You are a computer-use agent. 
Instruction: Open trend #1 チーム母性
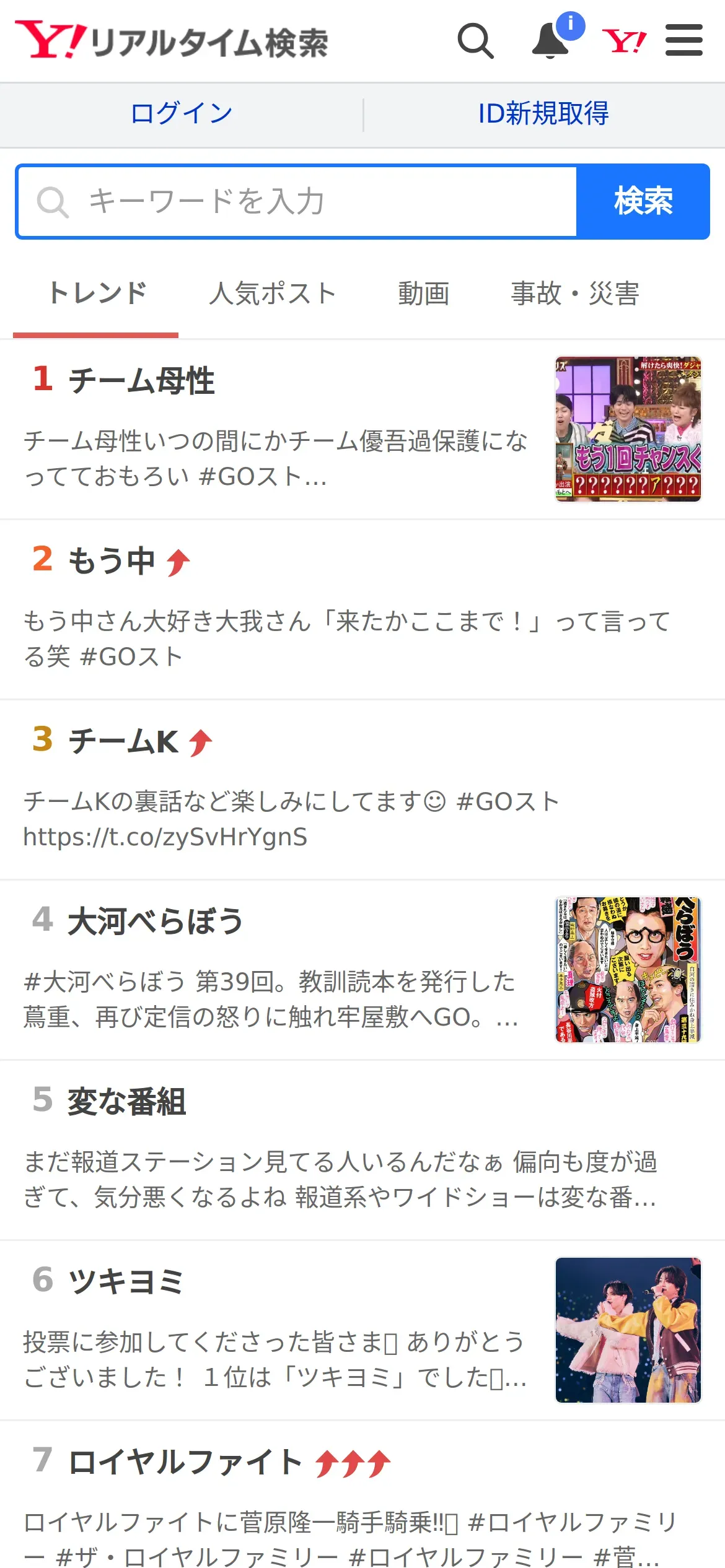(141, 381)
